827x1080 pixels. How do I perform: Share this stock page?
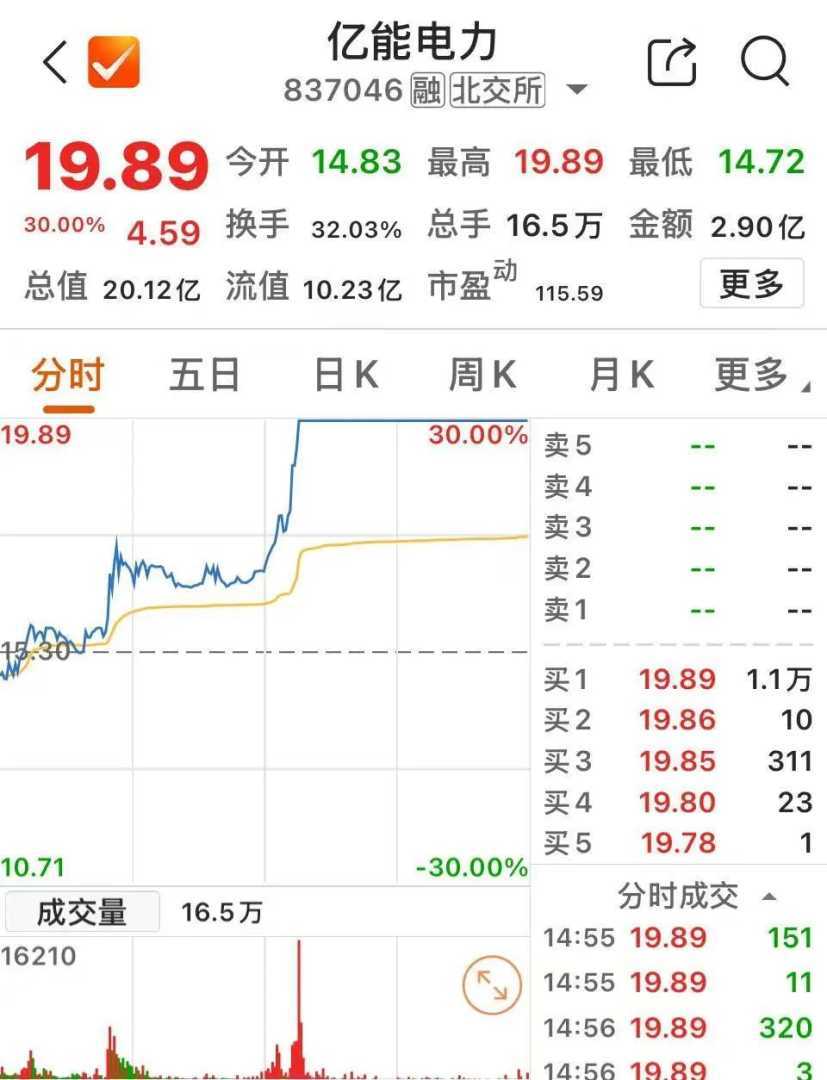click(x=673, y=62)
